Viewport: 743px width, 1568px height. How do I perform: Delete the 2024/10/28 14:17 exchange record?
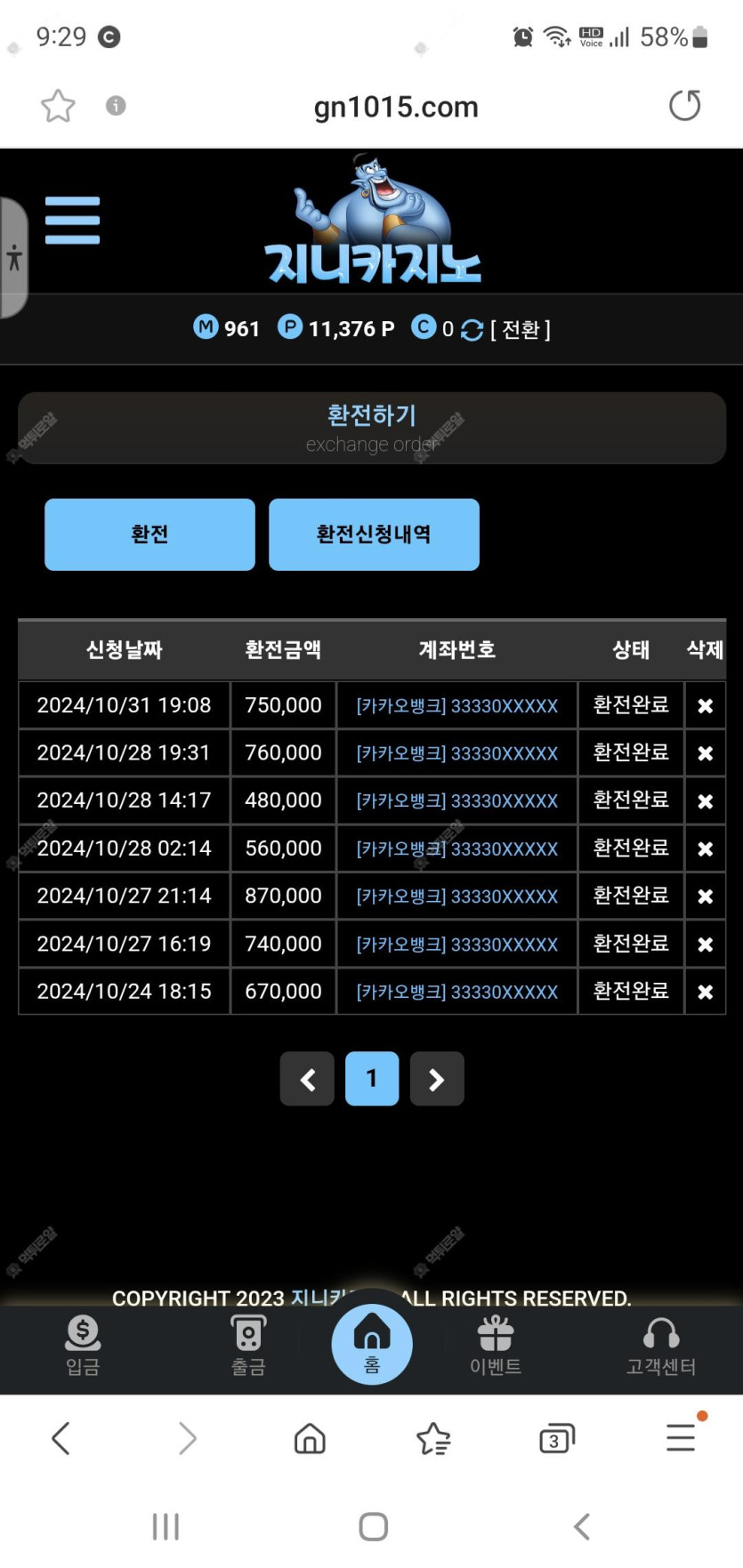click(705, 801)
